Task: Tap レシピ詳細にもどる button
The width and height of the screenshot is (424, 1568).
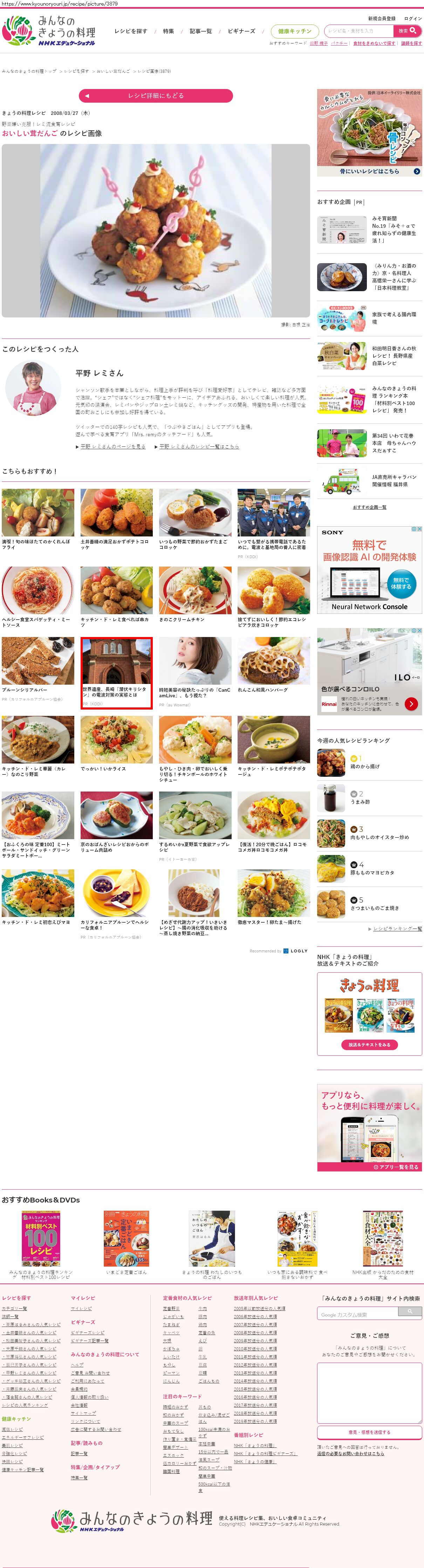Action: 156,96
